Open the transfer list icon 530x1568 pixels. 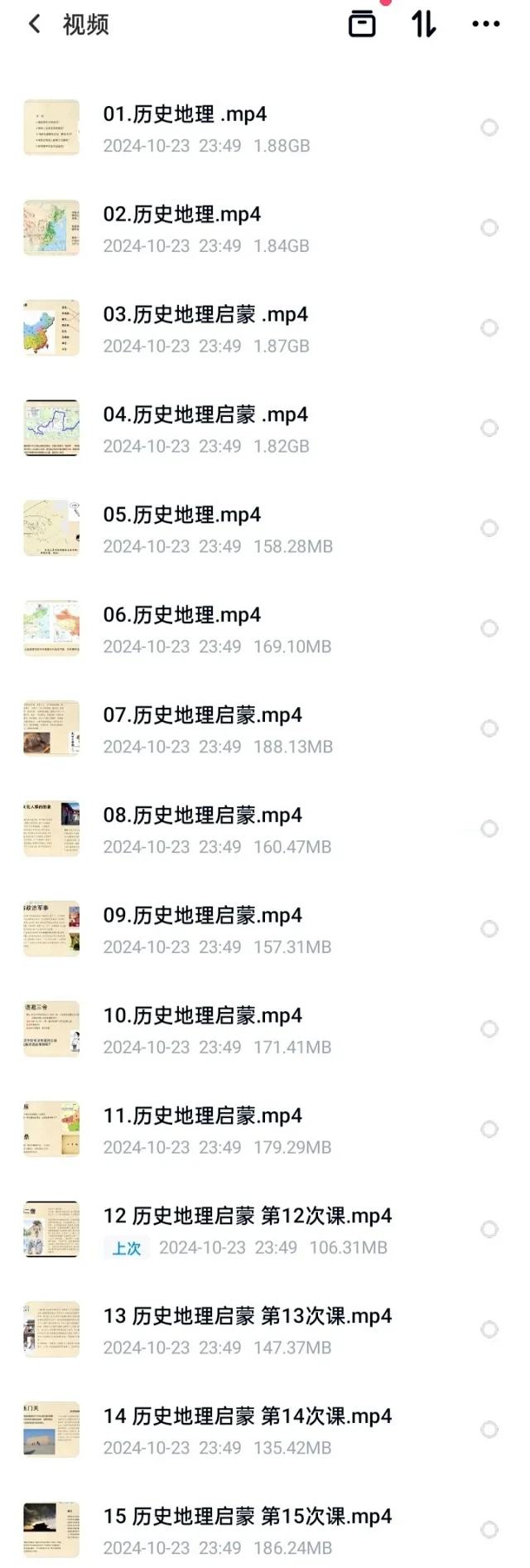pos(362,24)
